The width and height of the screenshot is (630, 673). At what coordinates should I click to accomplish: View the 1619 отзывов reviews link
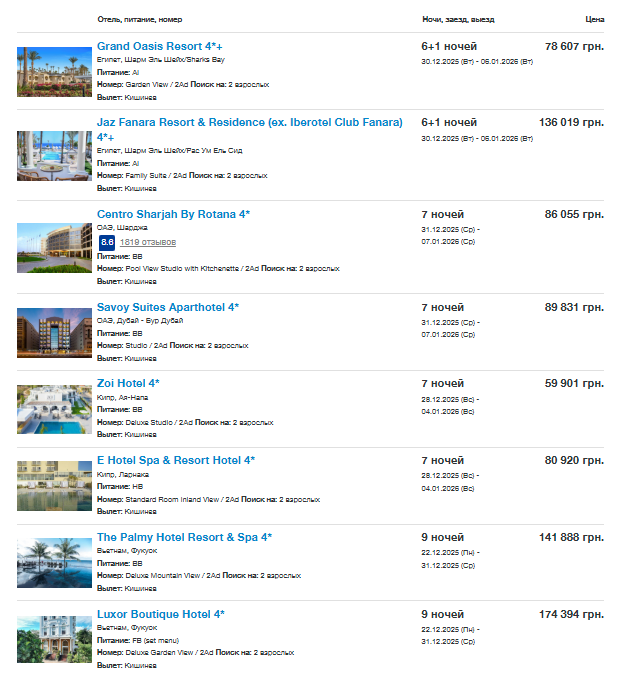click(x=147, y=242)
